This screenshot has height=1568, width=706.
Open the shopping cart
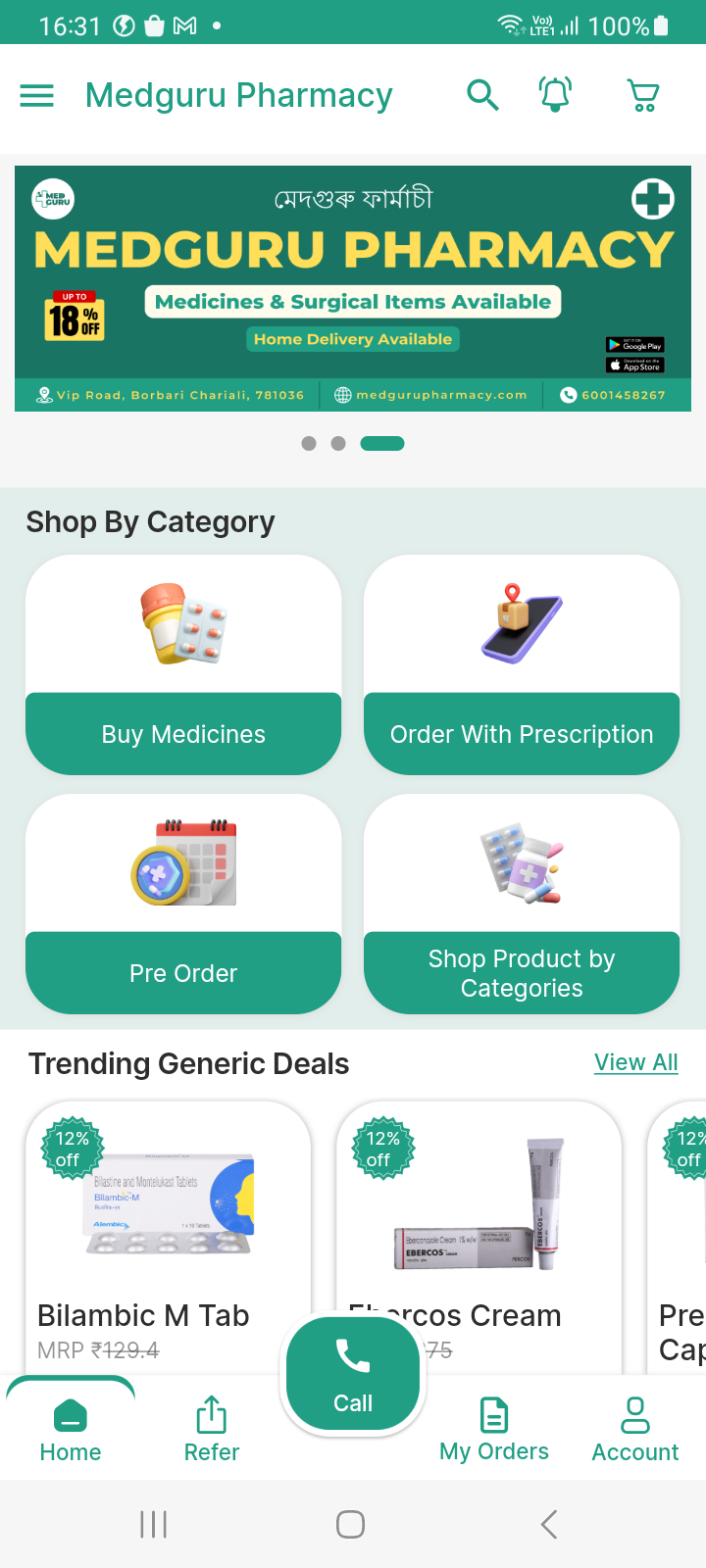[x=643, y=96]
